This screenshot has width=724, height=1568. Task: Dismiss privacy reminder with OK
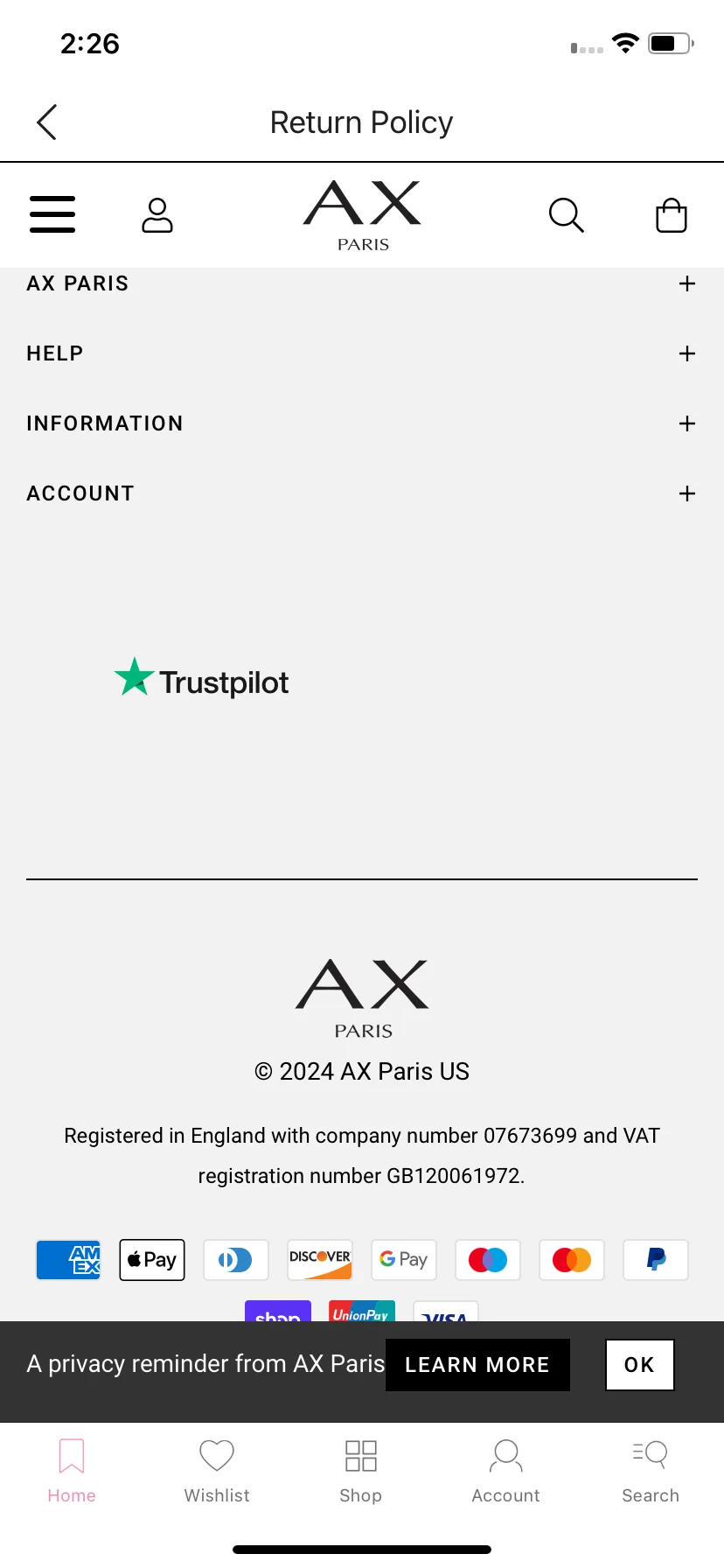[639, 1364]
